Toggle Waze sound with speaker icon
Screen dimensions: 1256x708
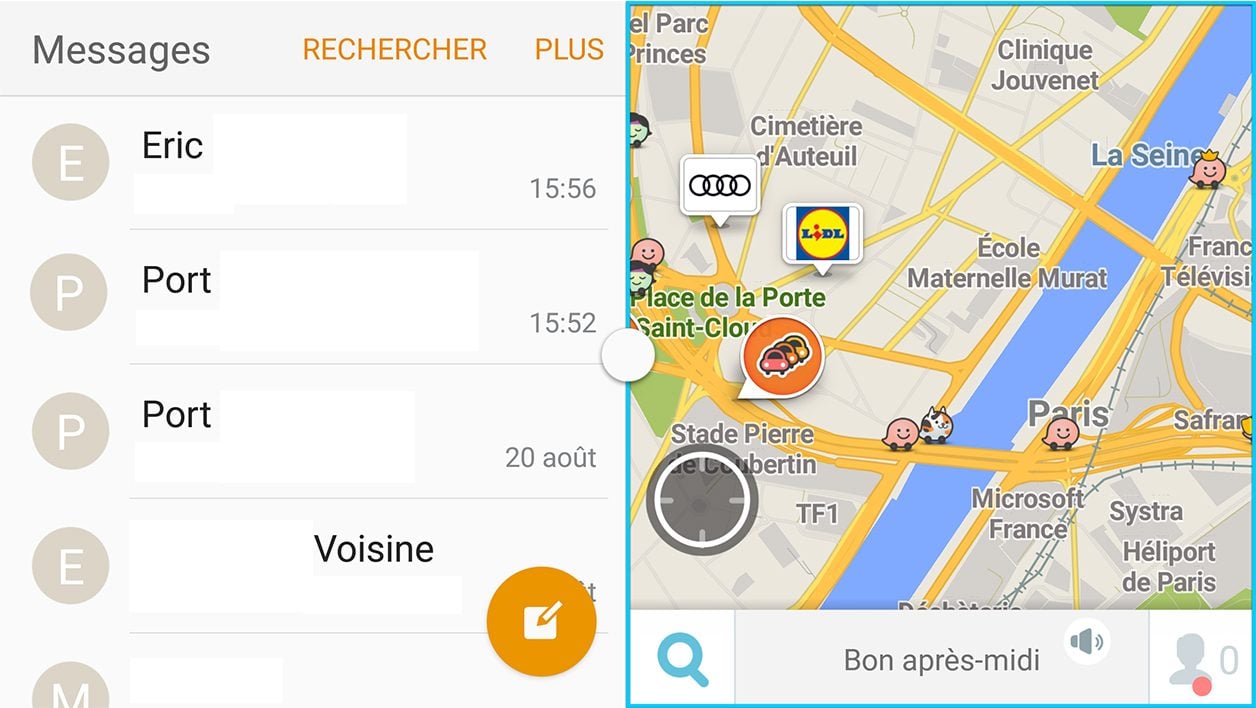(x=1087, y=640)
